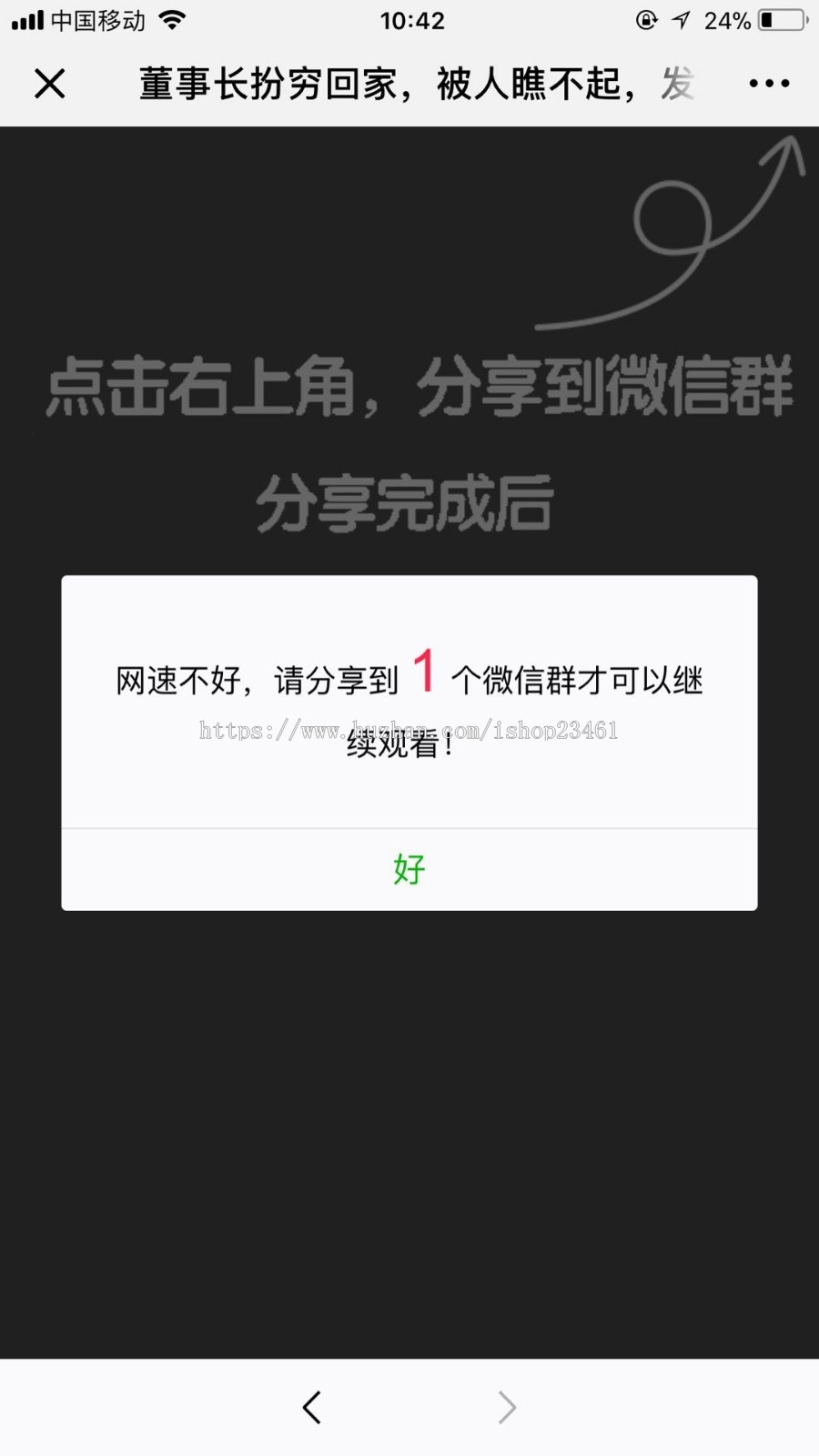Close the WeChat web page
This screenshot has width=819, height=1456.
pos(50,84)
